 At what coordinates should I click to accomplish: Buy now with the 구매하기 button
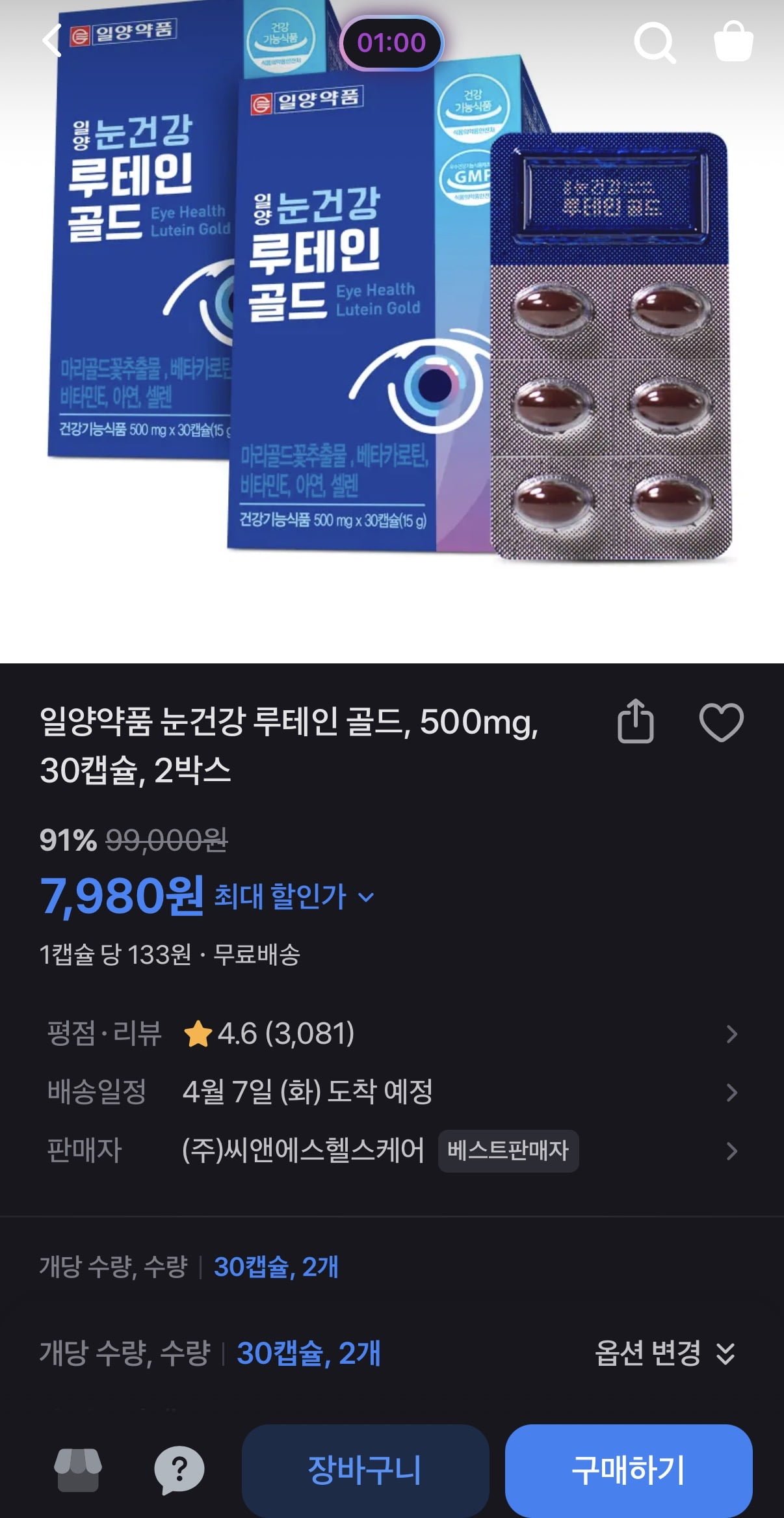(628, 1470)
